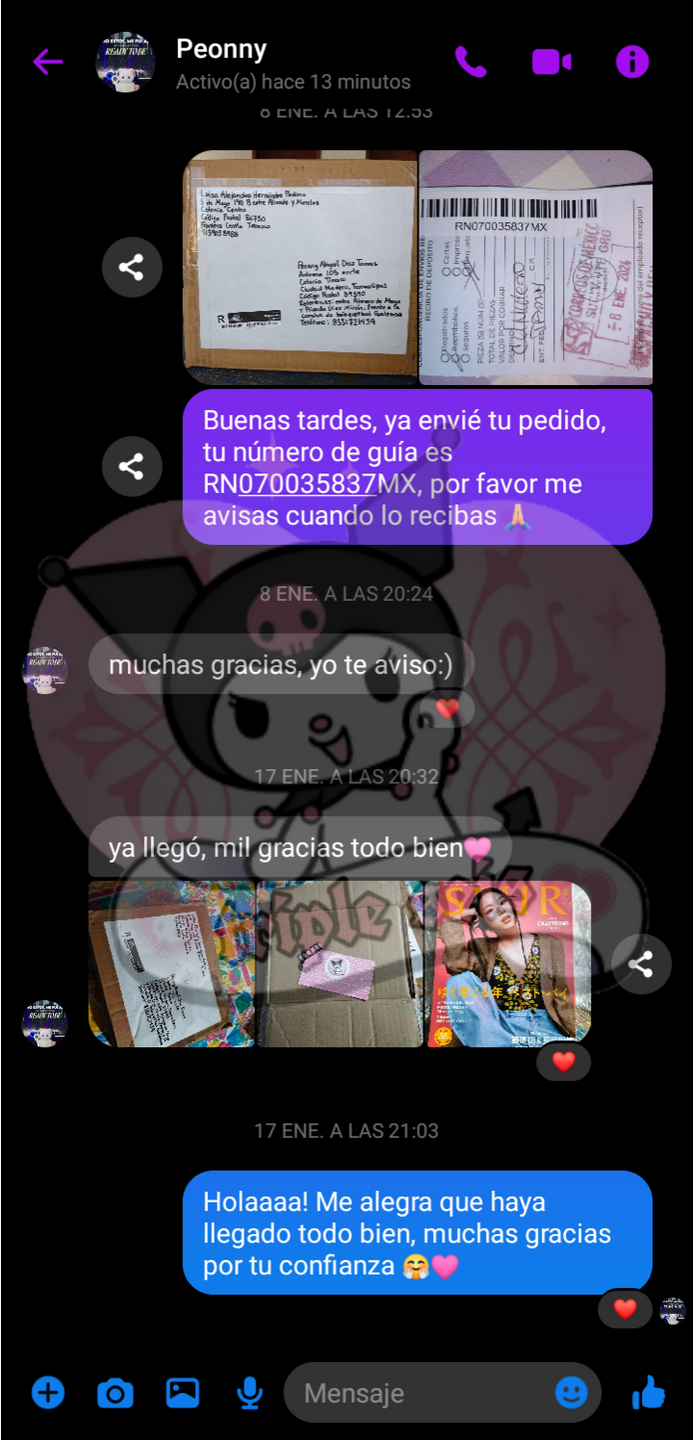Open the shipping receipt barcode photo
This screenshot has width=693, height=1440.
click(x=536, y=268)
